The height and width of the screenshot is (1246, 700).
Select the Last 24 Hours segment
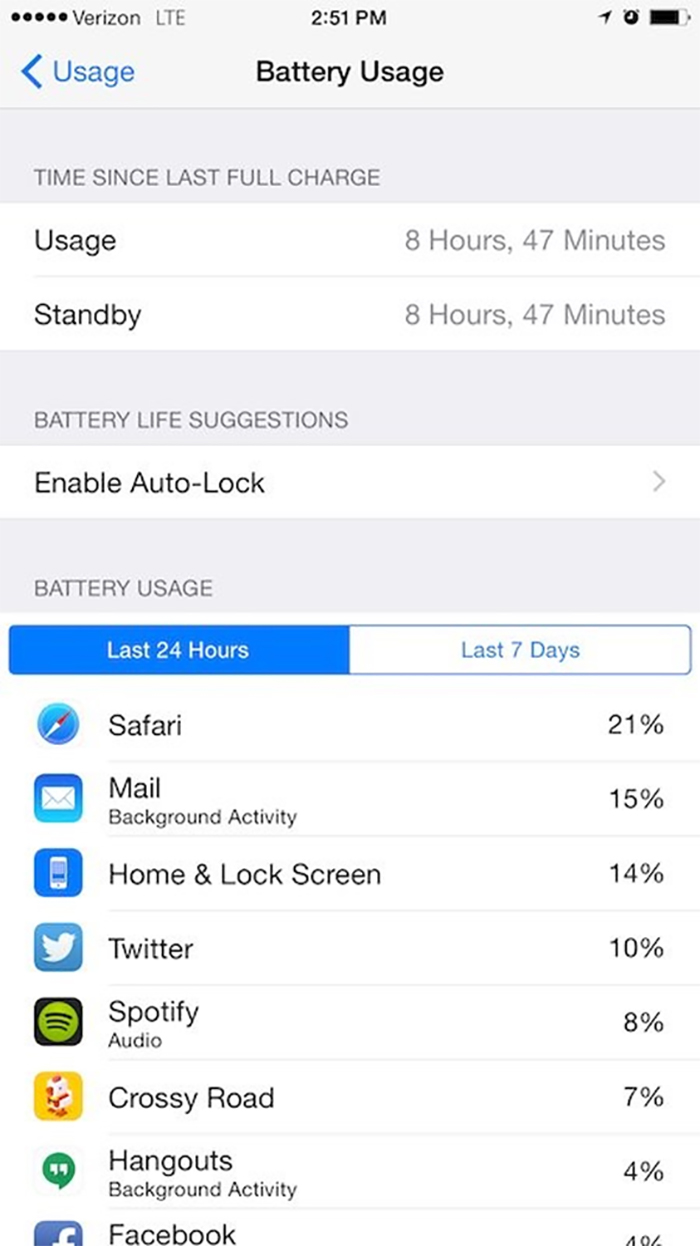click(x=178, y=650)
